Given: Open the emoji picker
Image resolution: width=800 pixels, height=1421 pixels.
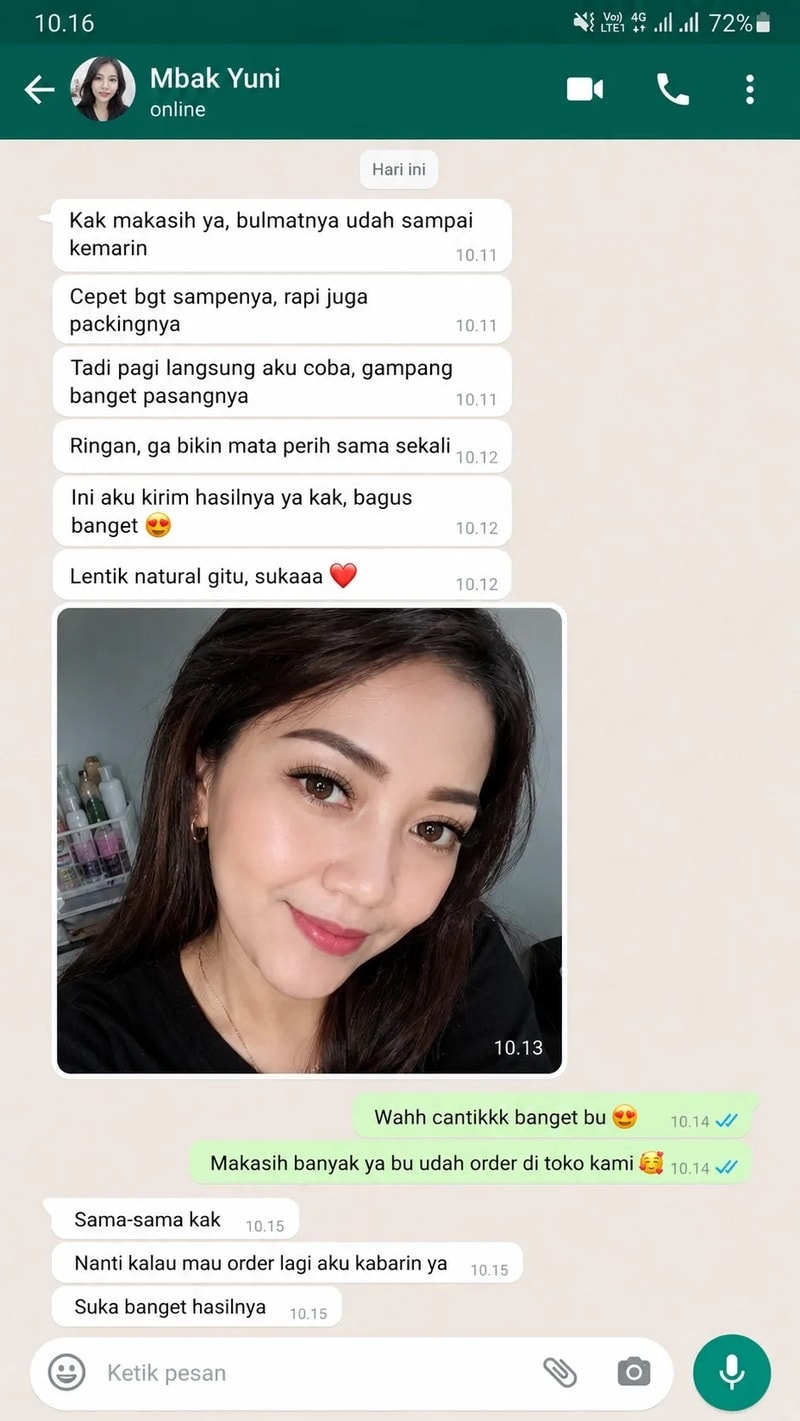Looking at the screenshot, I should coord(67,1372).
